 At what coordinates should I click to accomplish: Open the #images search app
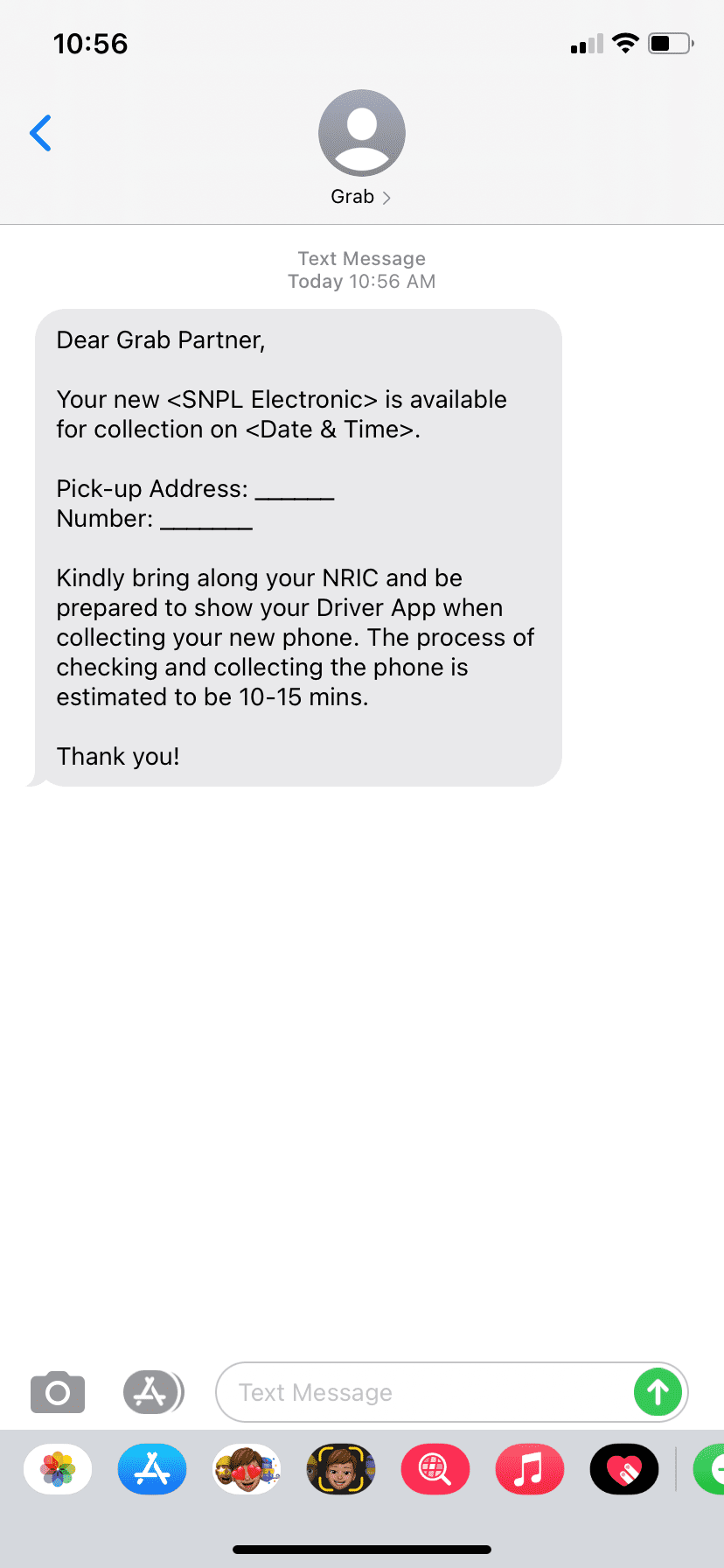[x=435, y=1469]
